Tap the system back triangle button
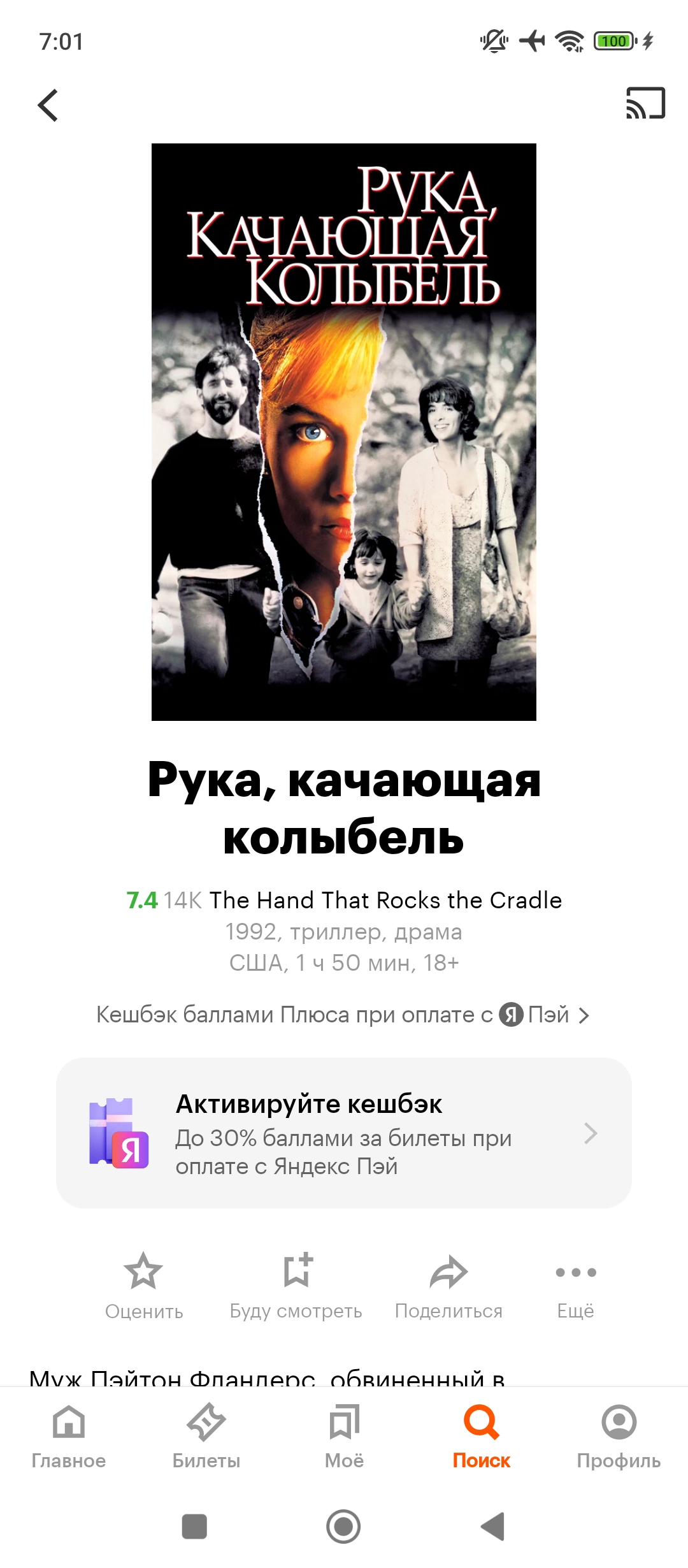 click(x=492, y=1527)
